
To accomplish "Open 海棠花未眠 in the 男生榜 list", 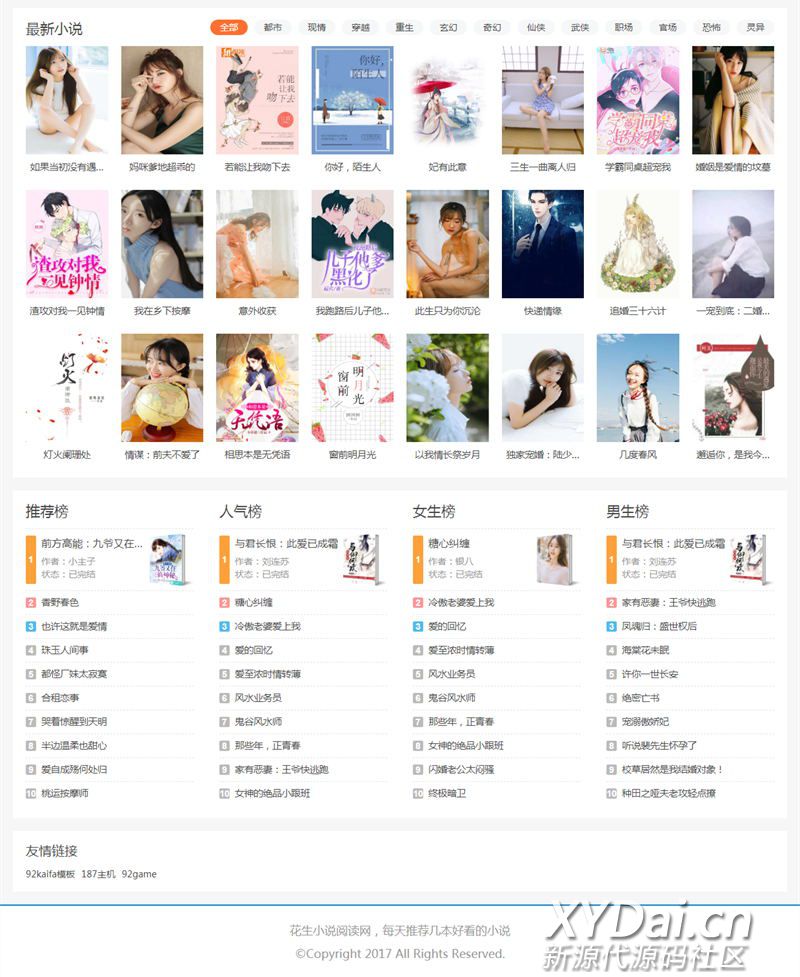I will [645, 650].
